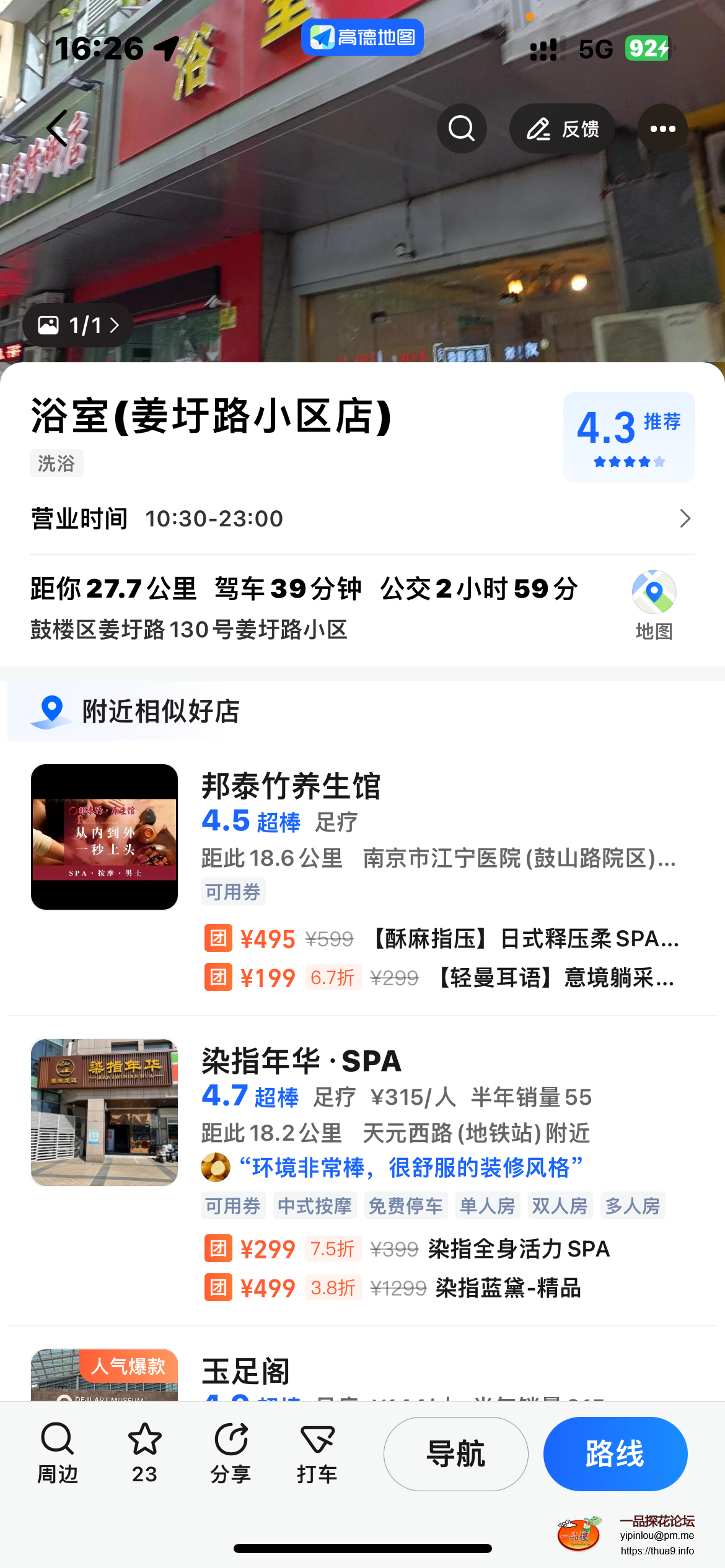Hail a ride with 打车
Screen dimensions: 725x1568
click(317, 1453)
